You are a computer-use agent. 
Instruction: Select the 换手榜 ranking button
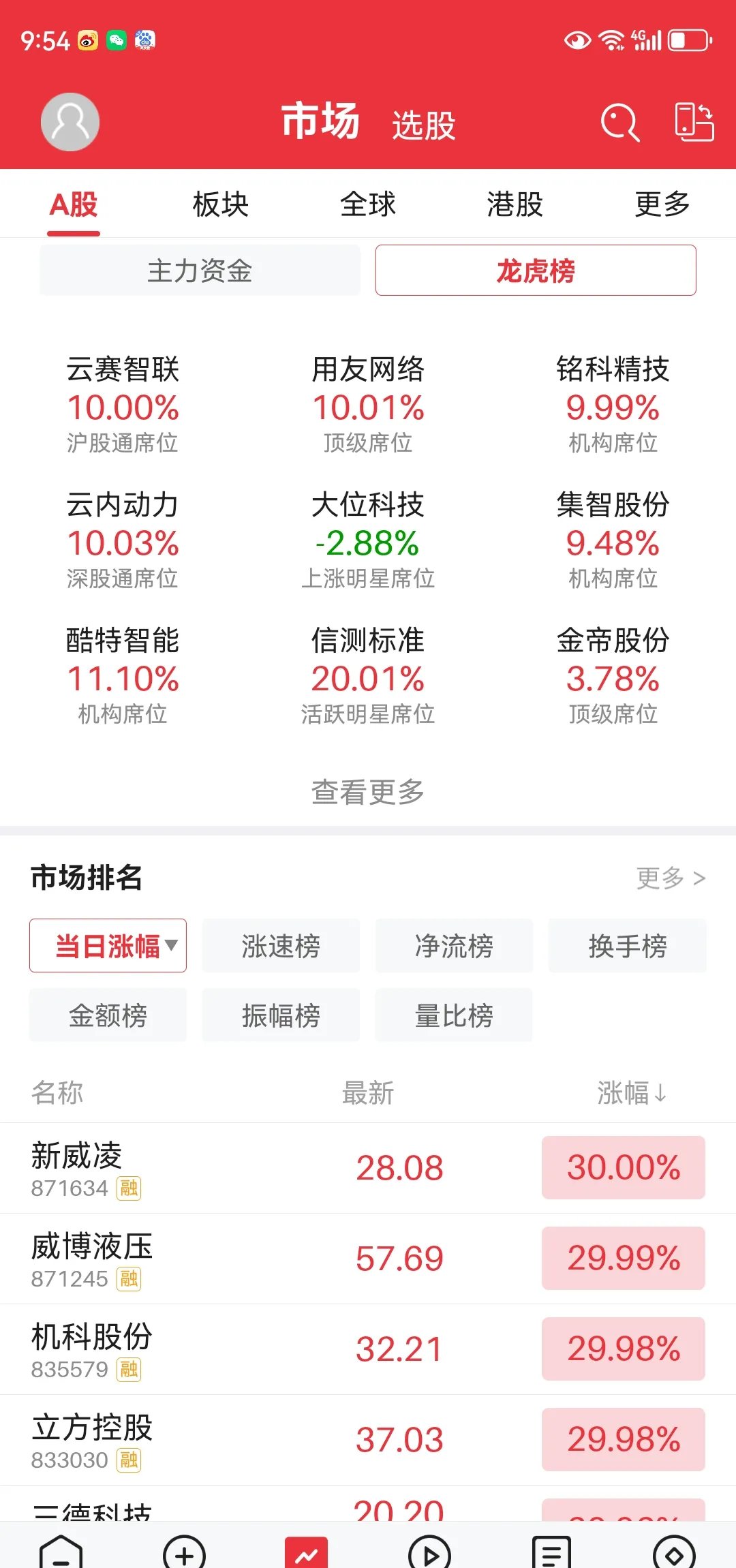[x=626, y=945]
